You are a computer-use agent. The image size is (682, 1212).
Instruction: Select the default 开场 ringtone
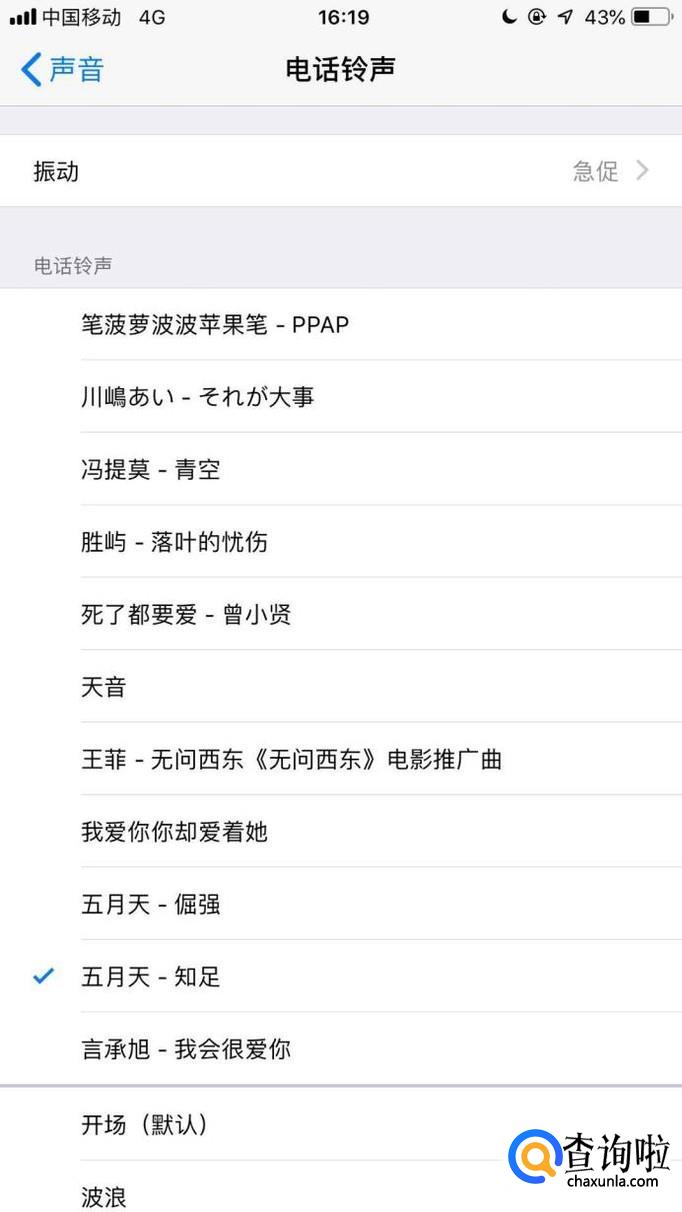point(146,1124)
